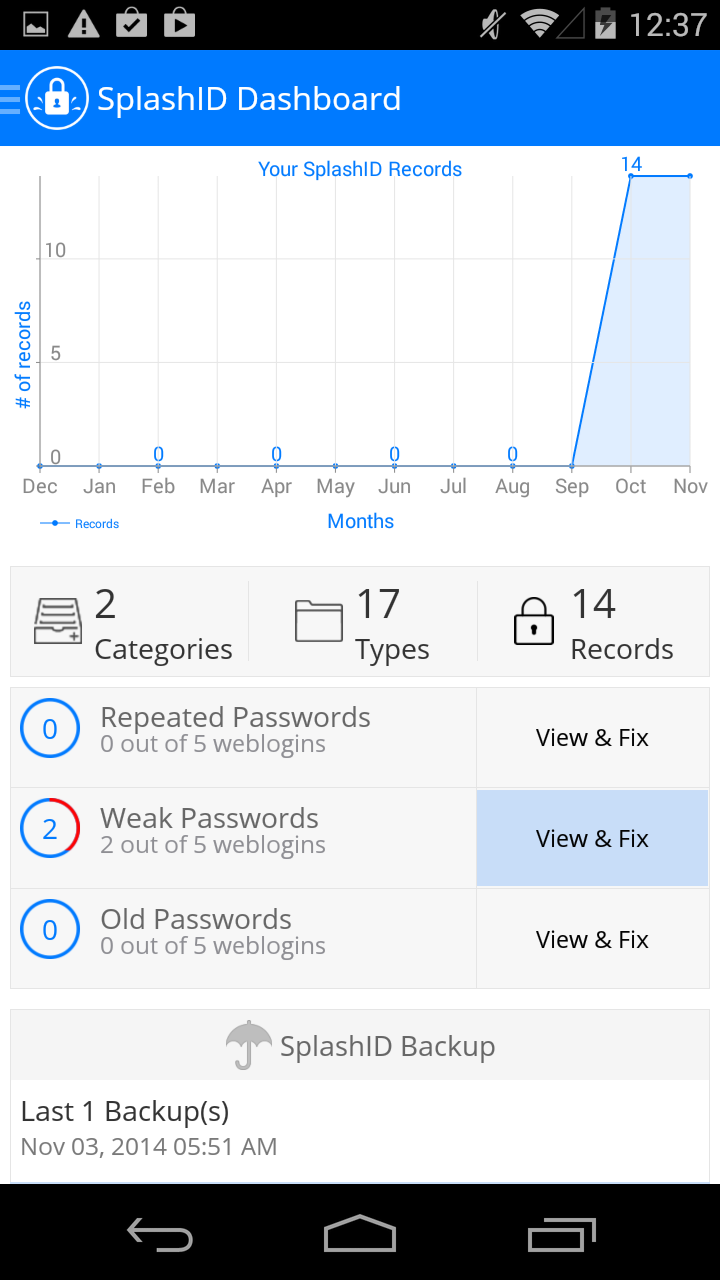The width and height of the screenshot is (720, 1280).
Task: View & Fix old passwords
Action: pyautogui.click(x=592, y=939)
